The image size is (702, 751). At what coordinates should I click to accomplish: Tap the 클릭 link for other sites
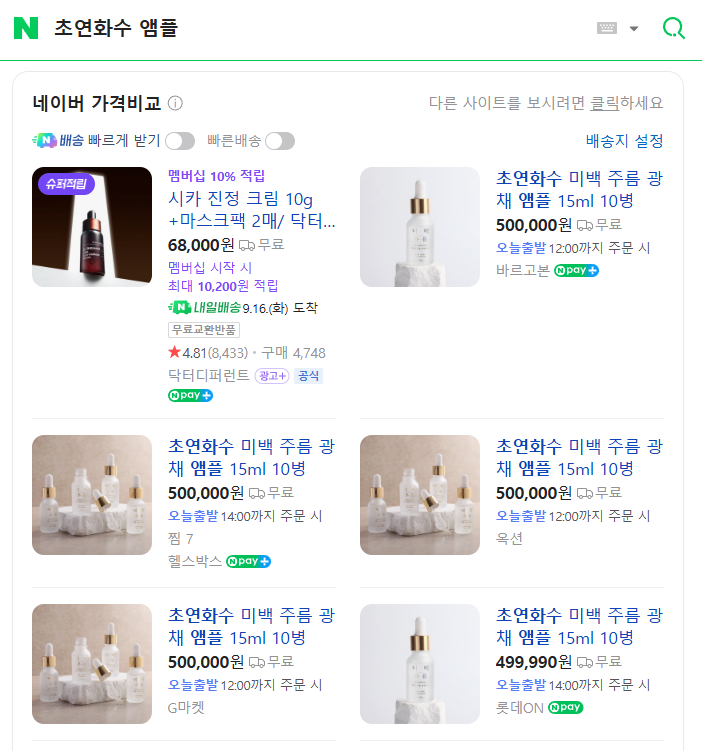pyautogui.click(x=604, y=103)
